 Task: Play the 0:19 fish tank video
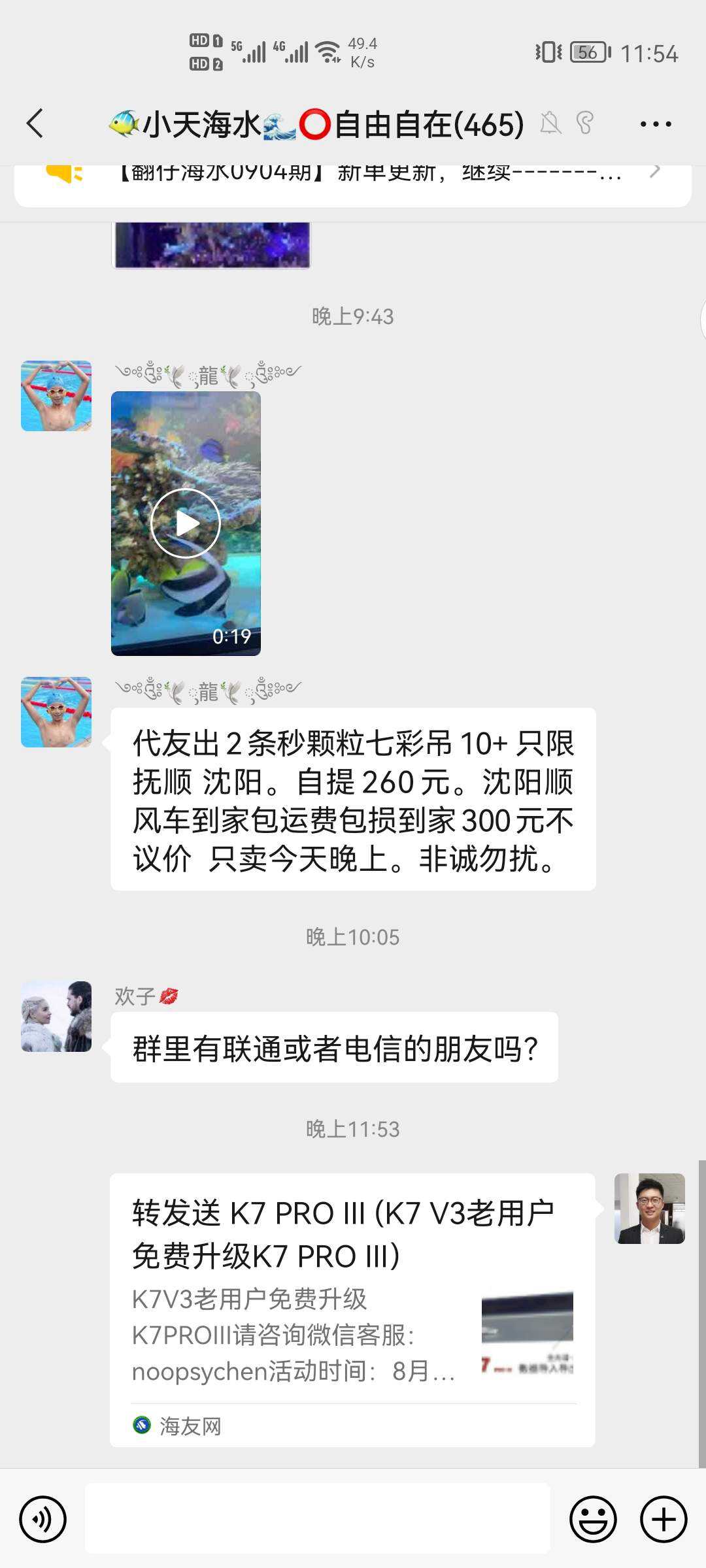(186, 523)
